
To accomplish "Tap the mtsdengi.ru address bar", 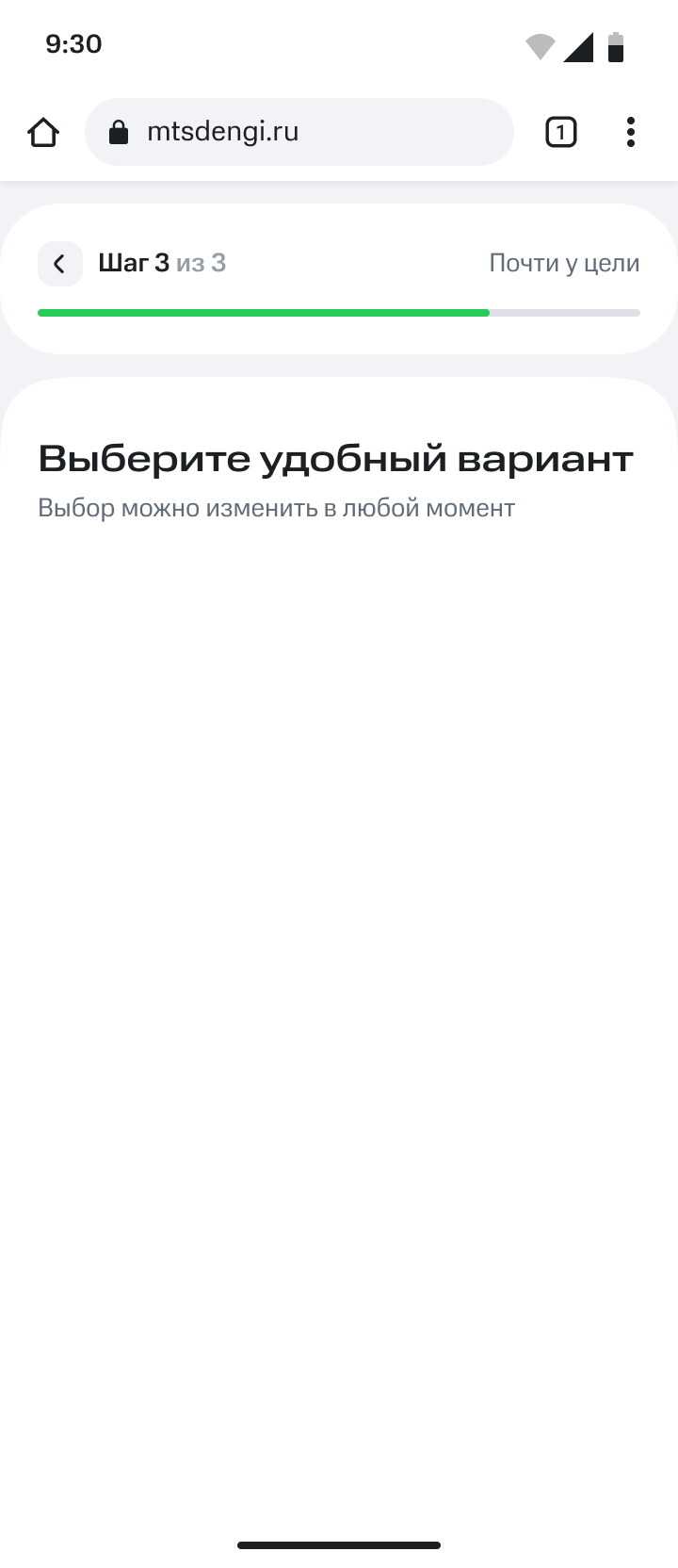I will (299, 132).
